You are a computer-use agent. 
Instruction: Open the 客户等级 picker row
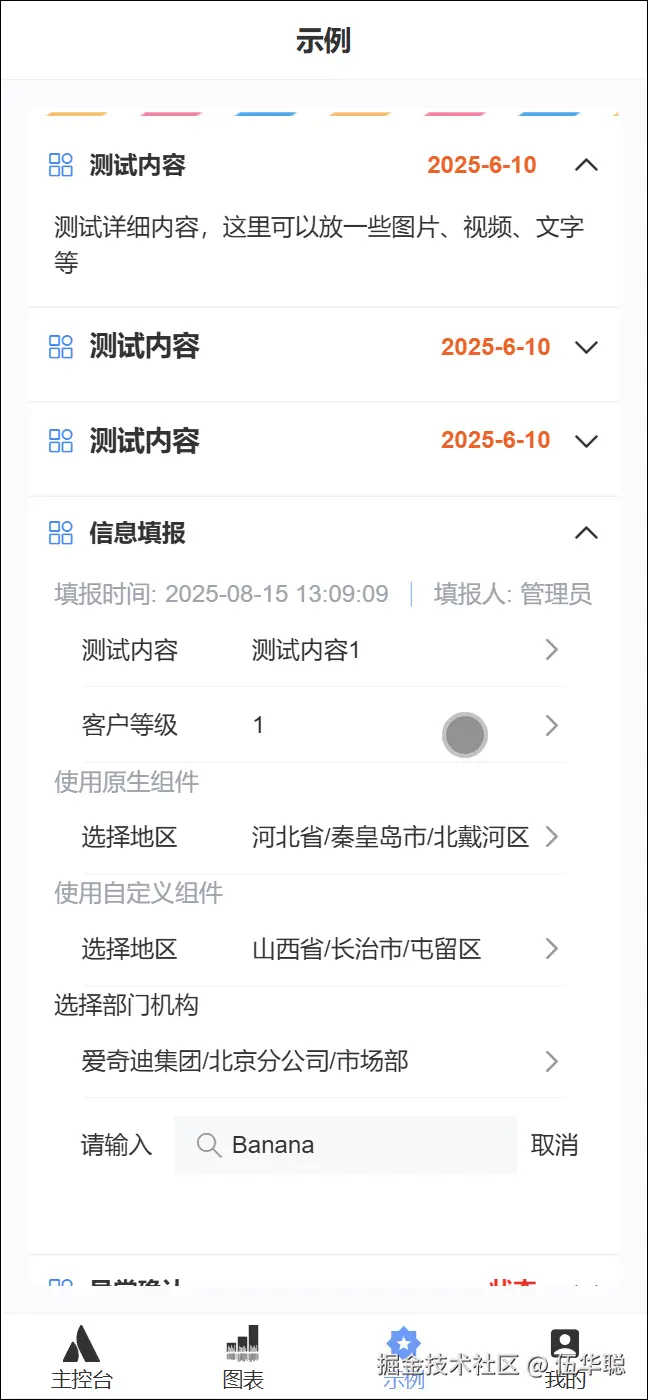(x=322, y=725)
